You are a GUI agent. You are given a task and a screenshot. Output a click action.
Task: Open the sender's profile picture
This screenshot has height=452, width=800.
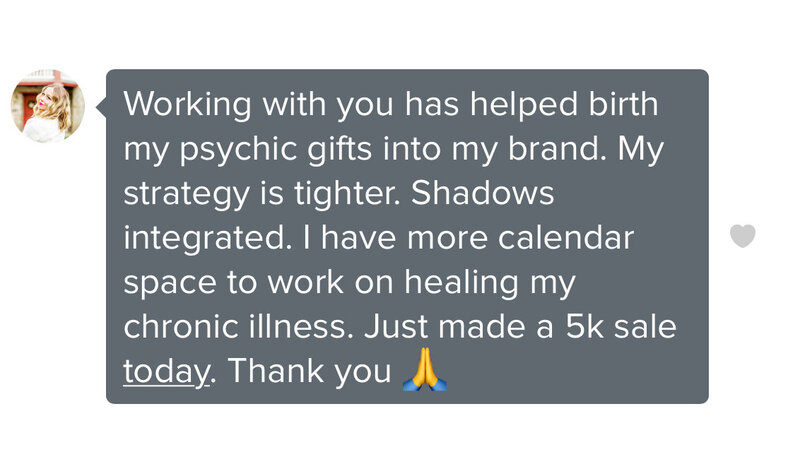[47, 106]
